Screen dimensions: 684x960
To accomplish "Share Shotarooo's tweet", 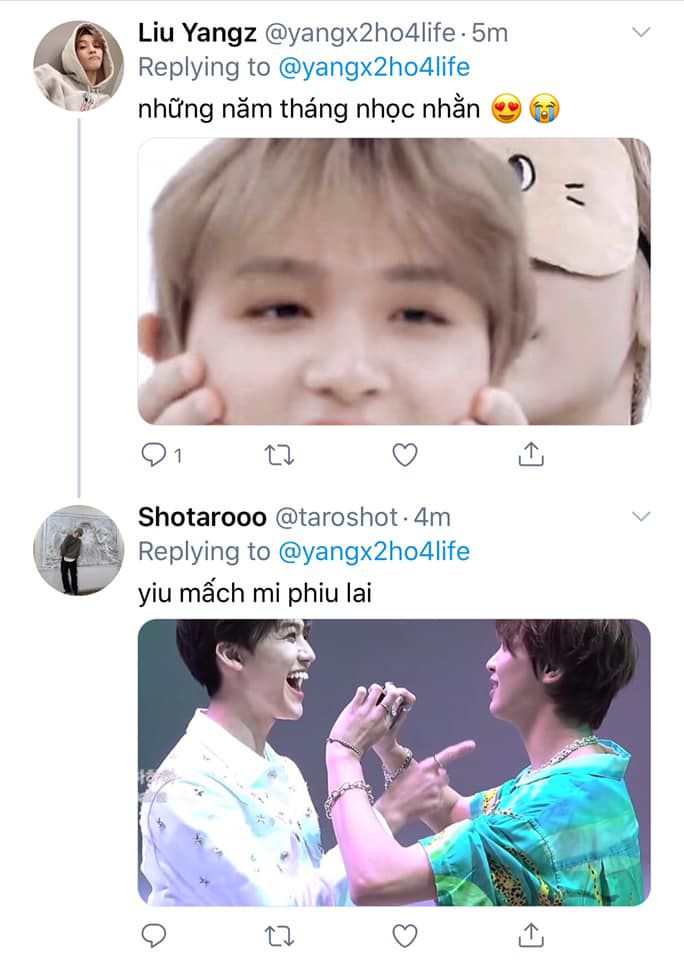I will 530,935.
